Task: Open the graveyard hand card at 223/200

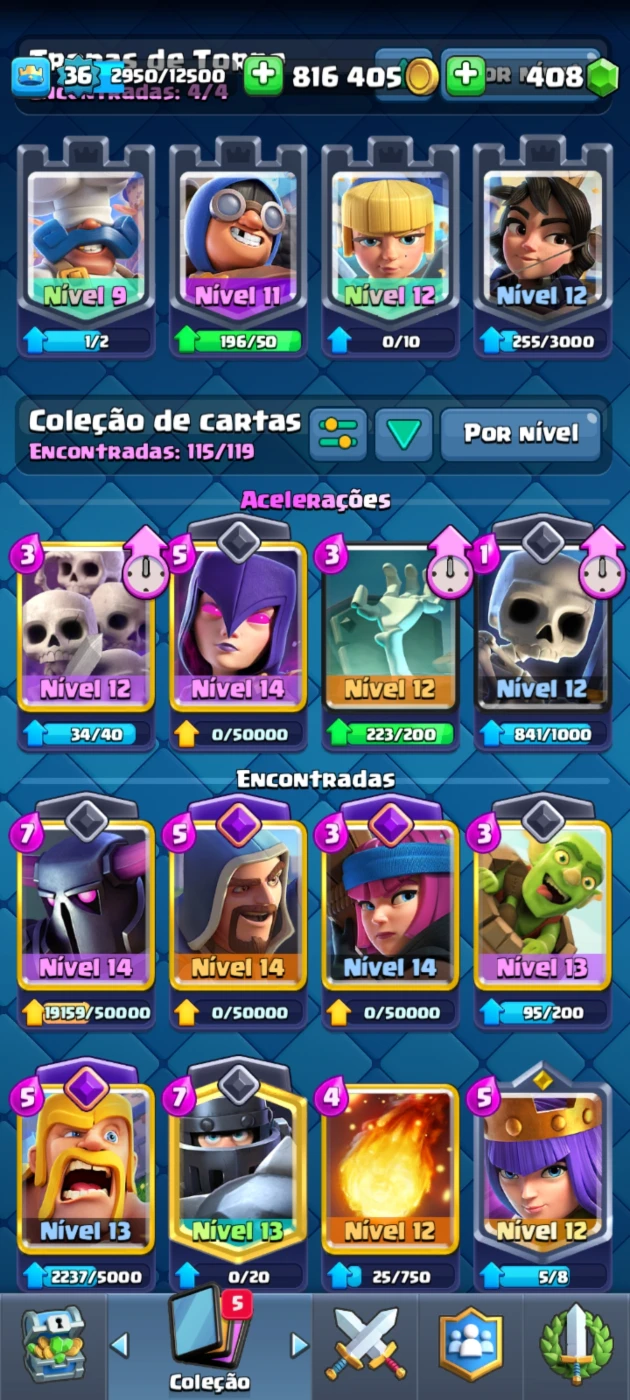Action: click(390, 640)
